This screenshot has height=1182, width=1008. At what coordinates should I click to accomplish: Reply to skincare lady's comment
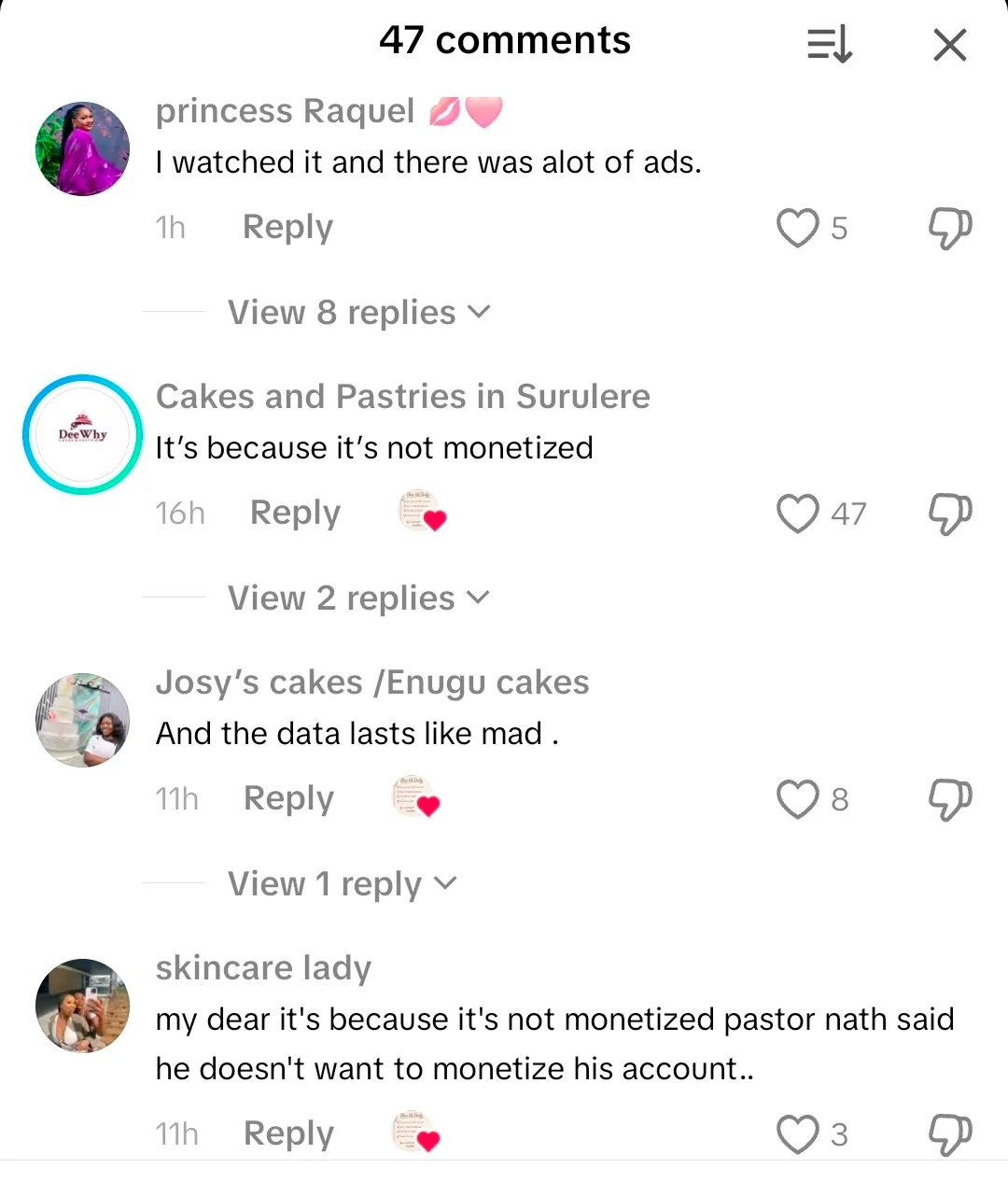pos(288,1133)
